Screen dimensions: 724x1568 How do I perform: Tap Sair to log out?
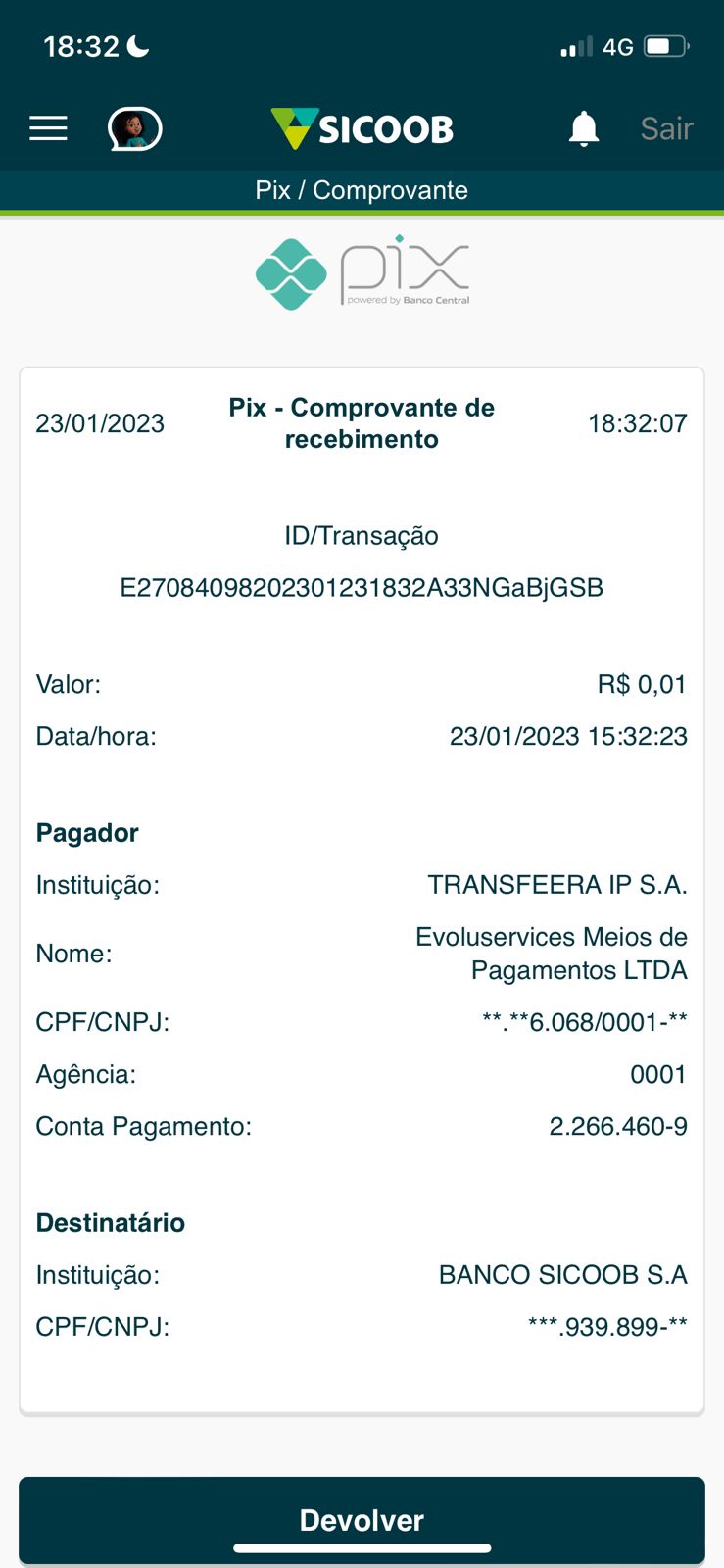coord(666,128)
